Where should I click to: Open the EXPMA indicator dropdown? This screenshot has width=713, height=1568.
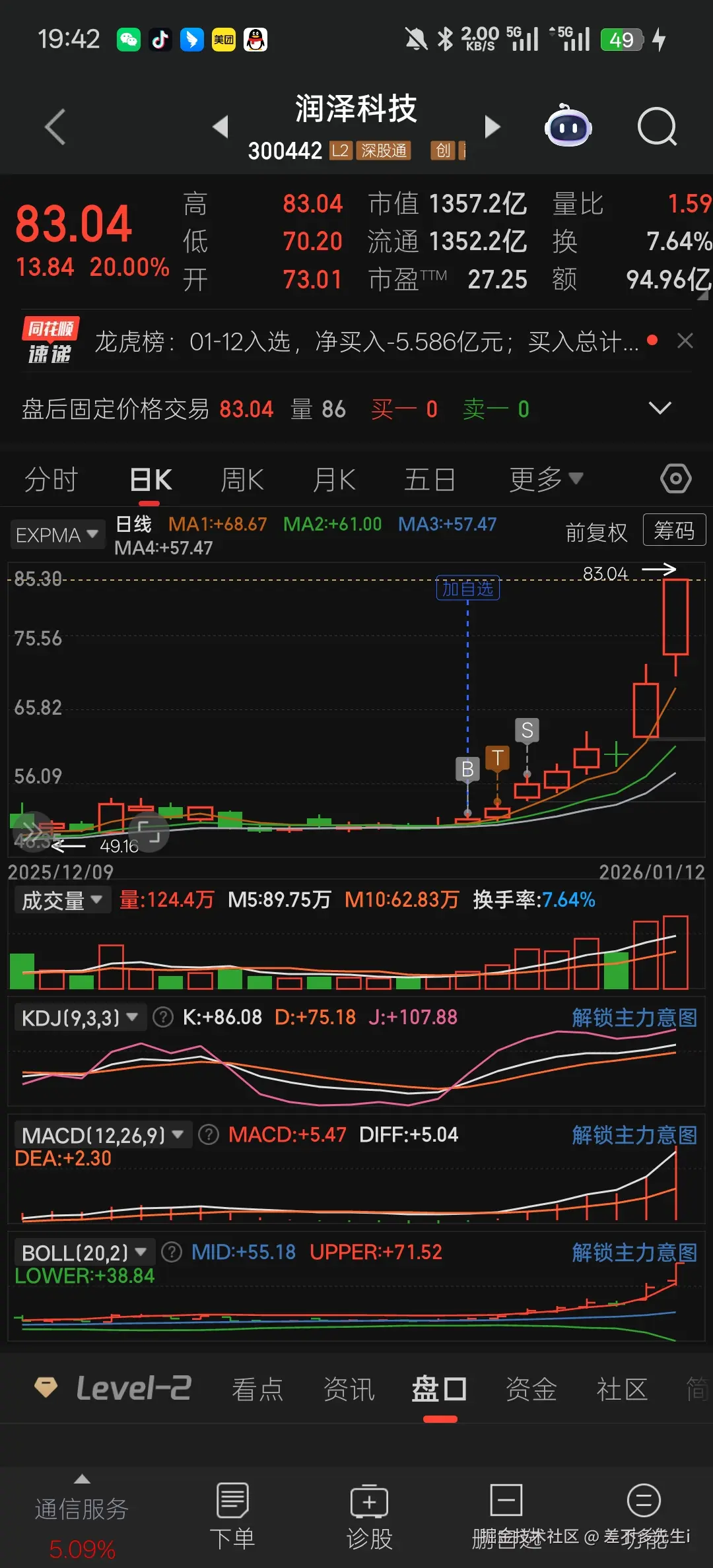point(57,535)
